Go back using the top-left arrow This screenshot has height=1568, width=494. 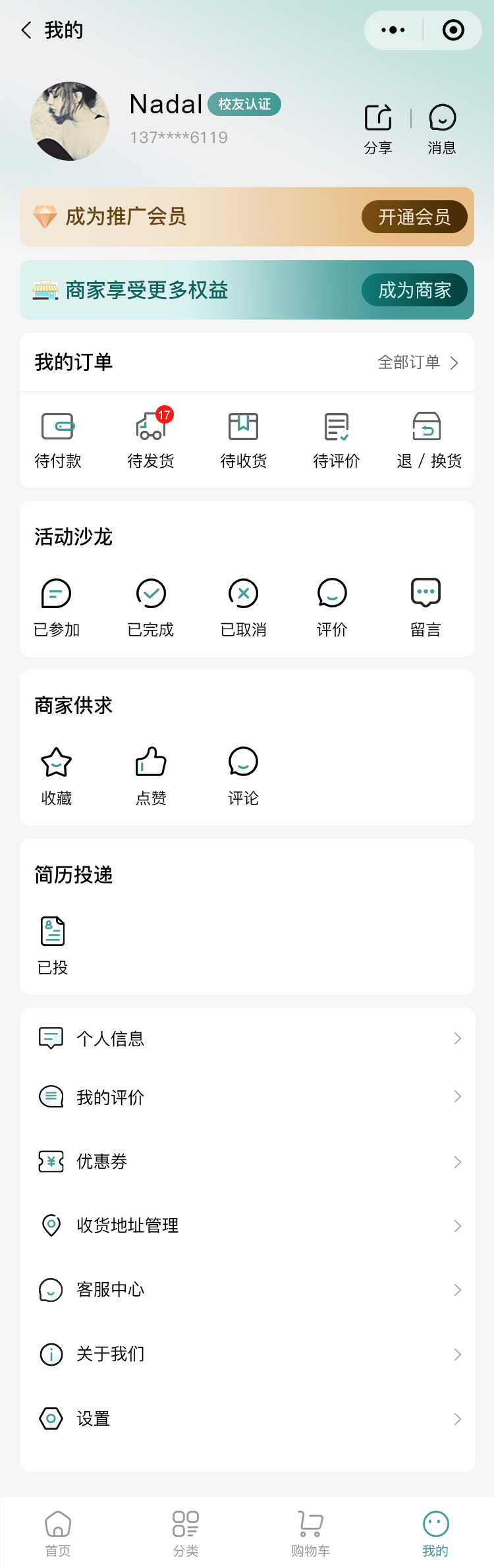(x=27, y=30)
